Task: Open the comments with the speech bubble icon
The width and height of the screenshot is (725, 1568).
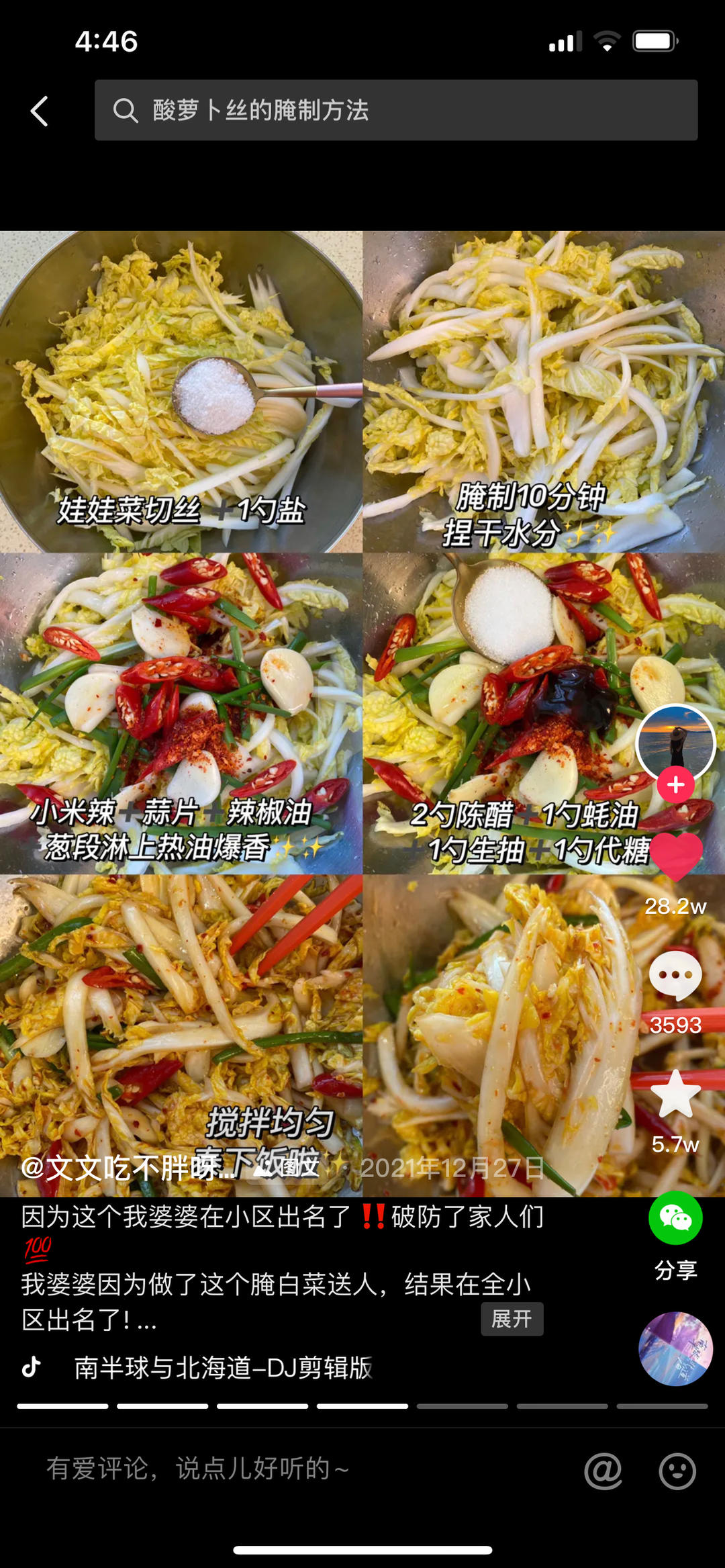Action: [x=675, y=975]
